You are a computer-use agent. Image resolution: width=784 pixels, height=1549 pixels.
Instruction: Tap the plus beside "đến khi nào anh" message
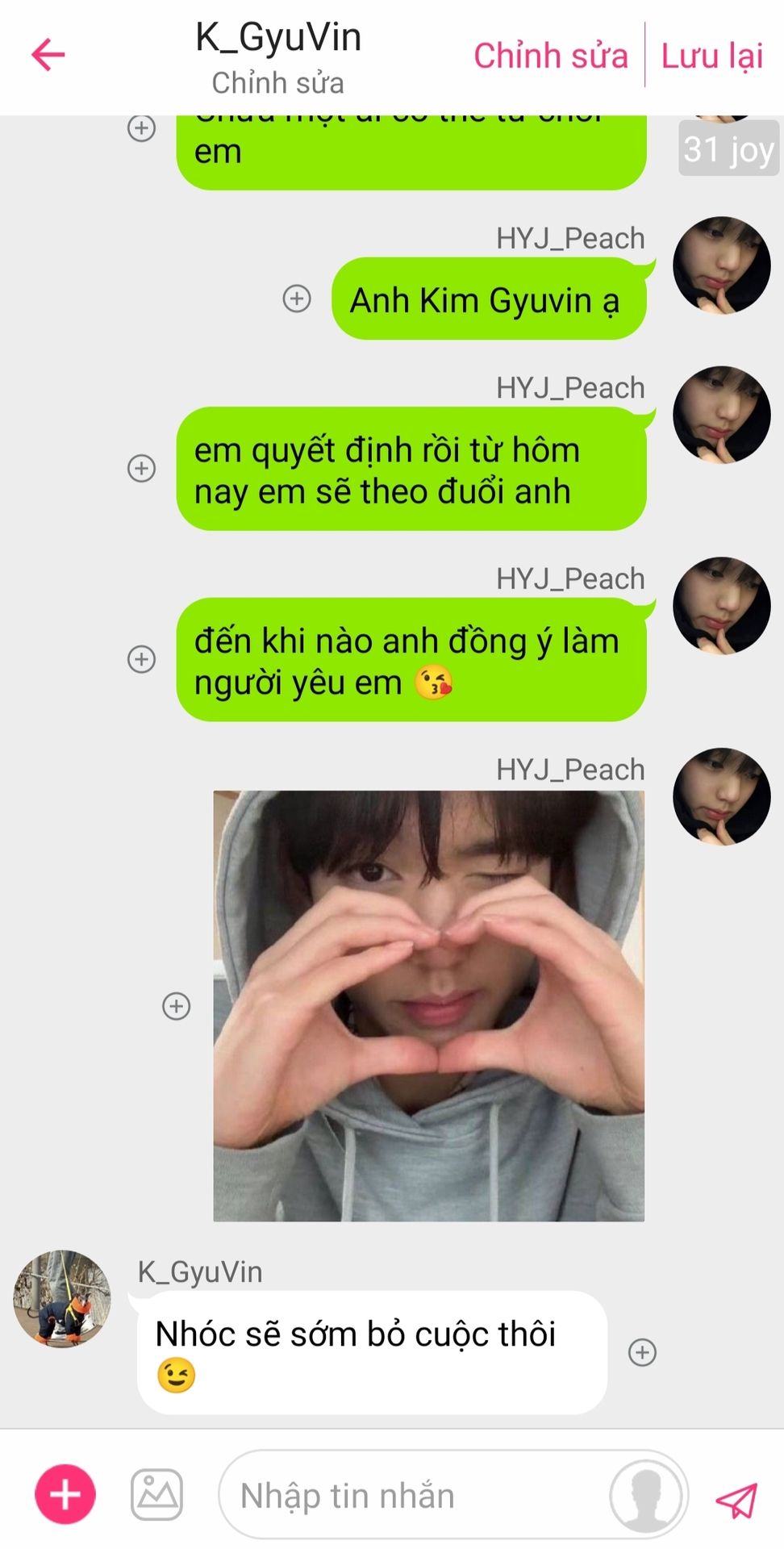click(x=142, y=659)
